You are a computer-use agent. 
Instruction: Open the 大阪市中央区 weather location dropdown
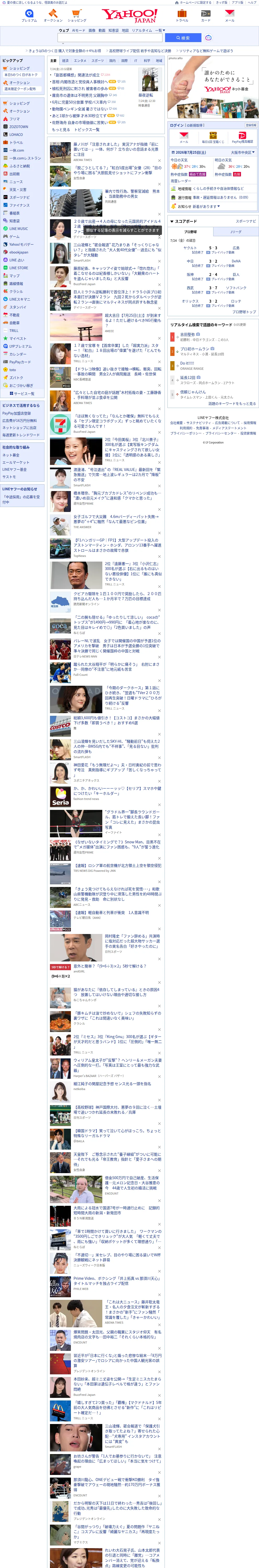coord(243,153)
